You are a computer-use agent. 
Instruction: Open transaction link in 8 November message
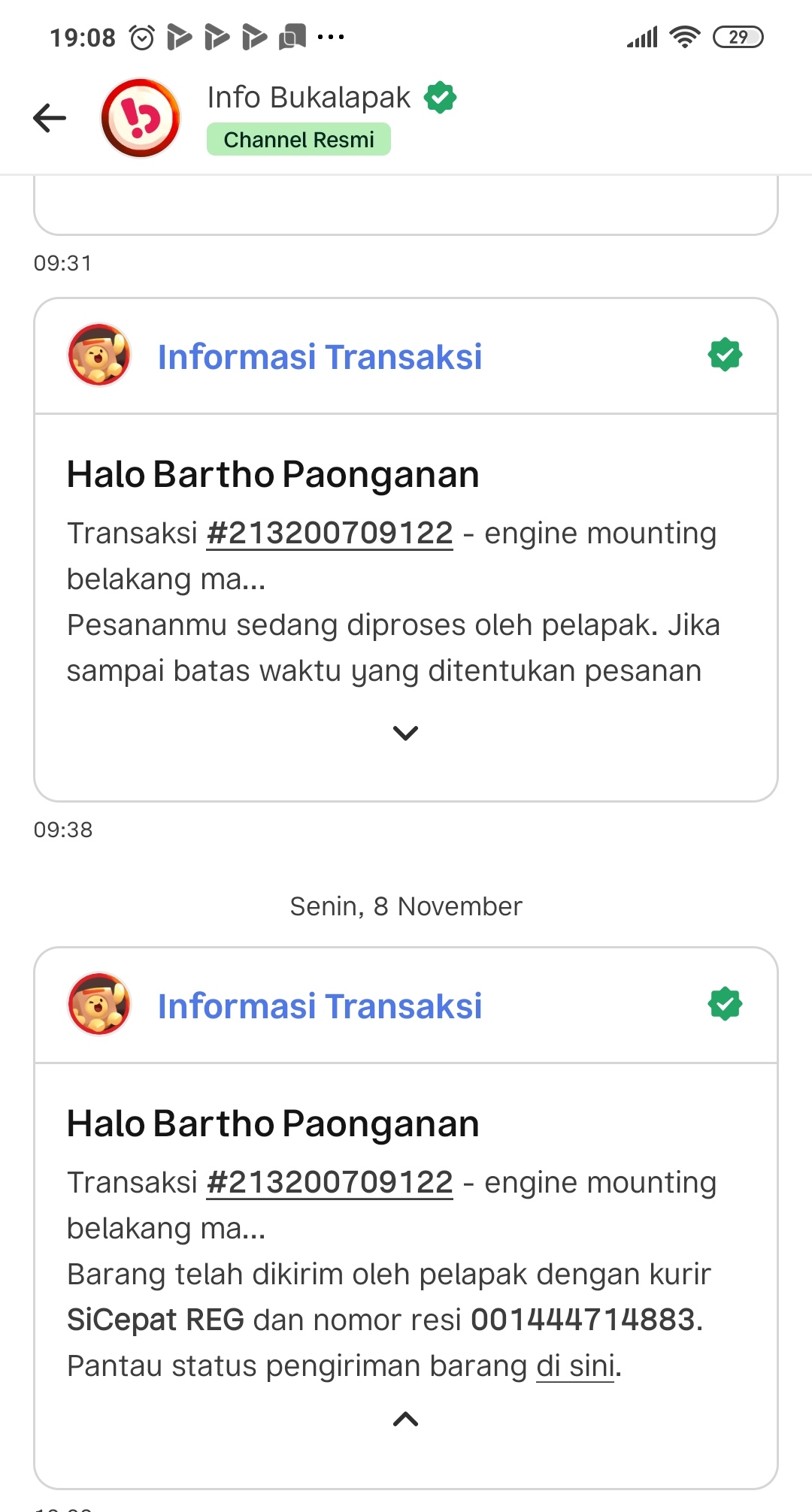click(x=329, y=1183)
